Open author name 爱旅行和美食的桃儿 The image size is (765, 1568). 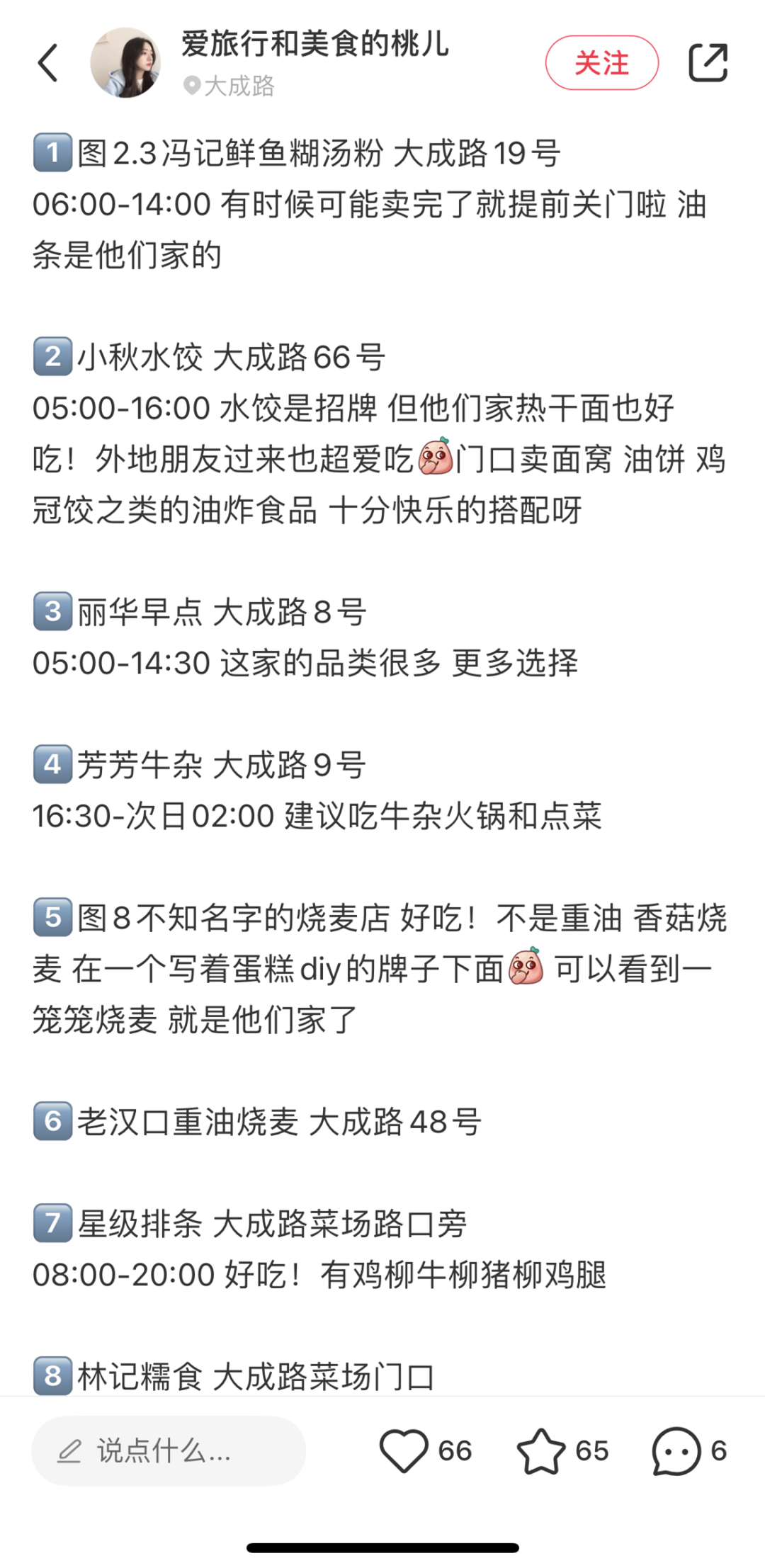(315, 44)
